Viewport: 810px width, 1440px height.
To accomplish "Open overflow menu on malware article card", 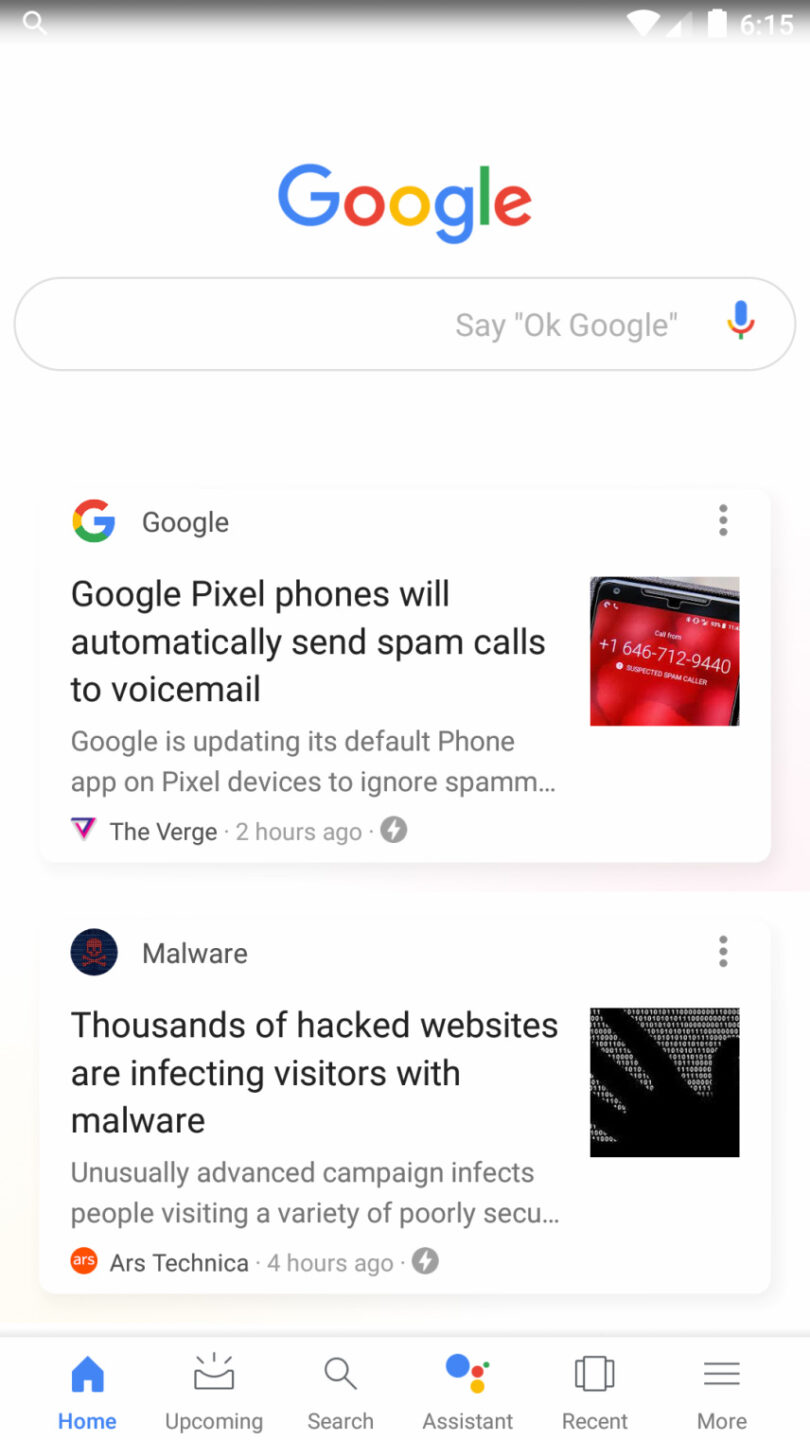I will (x=722, y=951).
